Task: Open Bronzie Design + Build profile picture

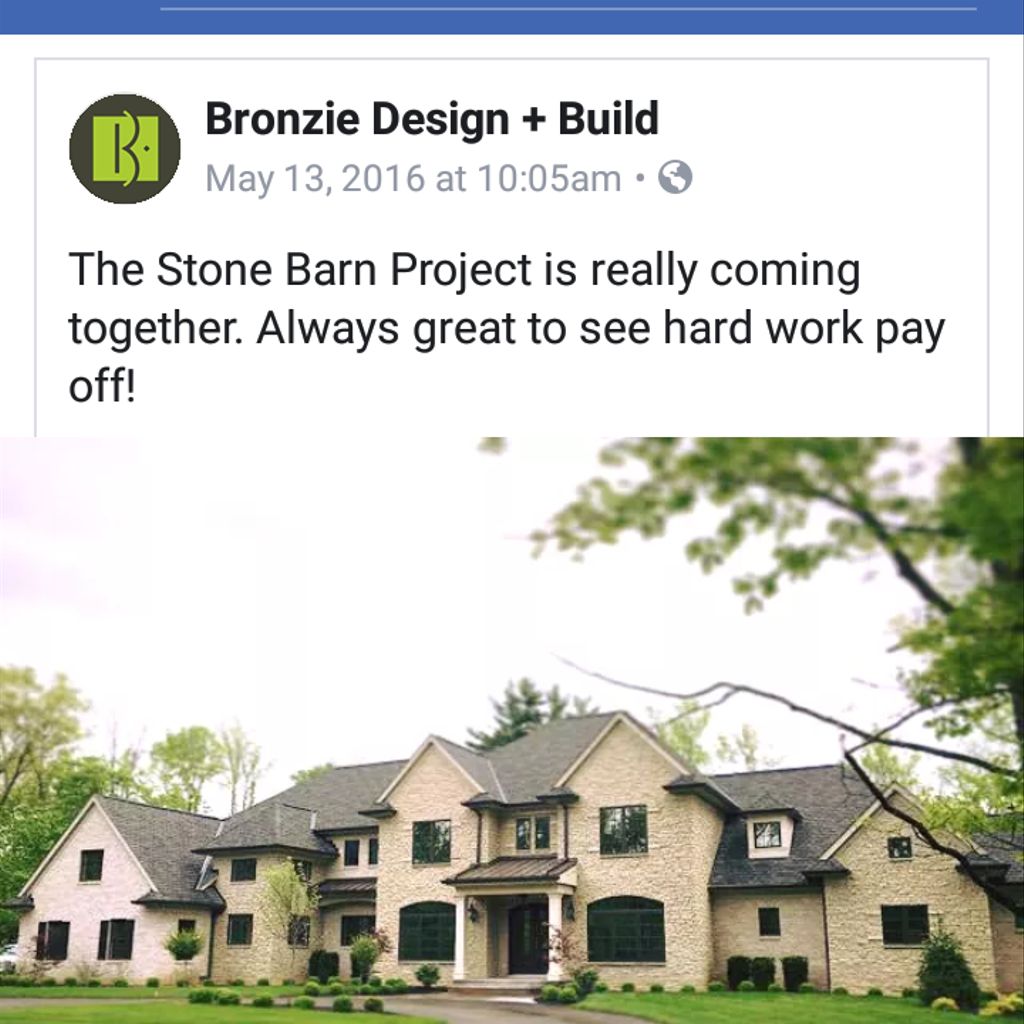Action: (x=125, y=149)
